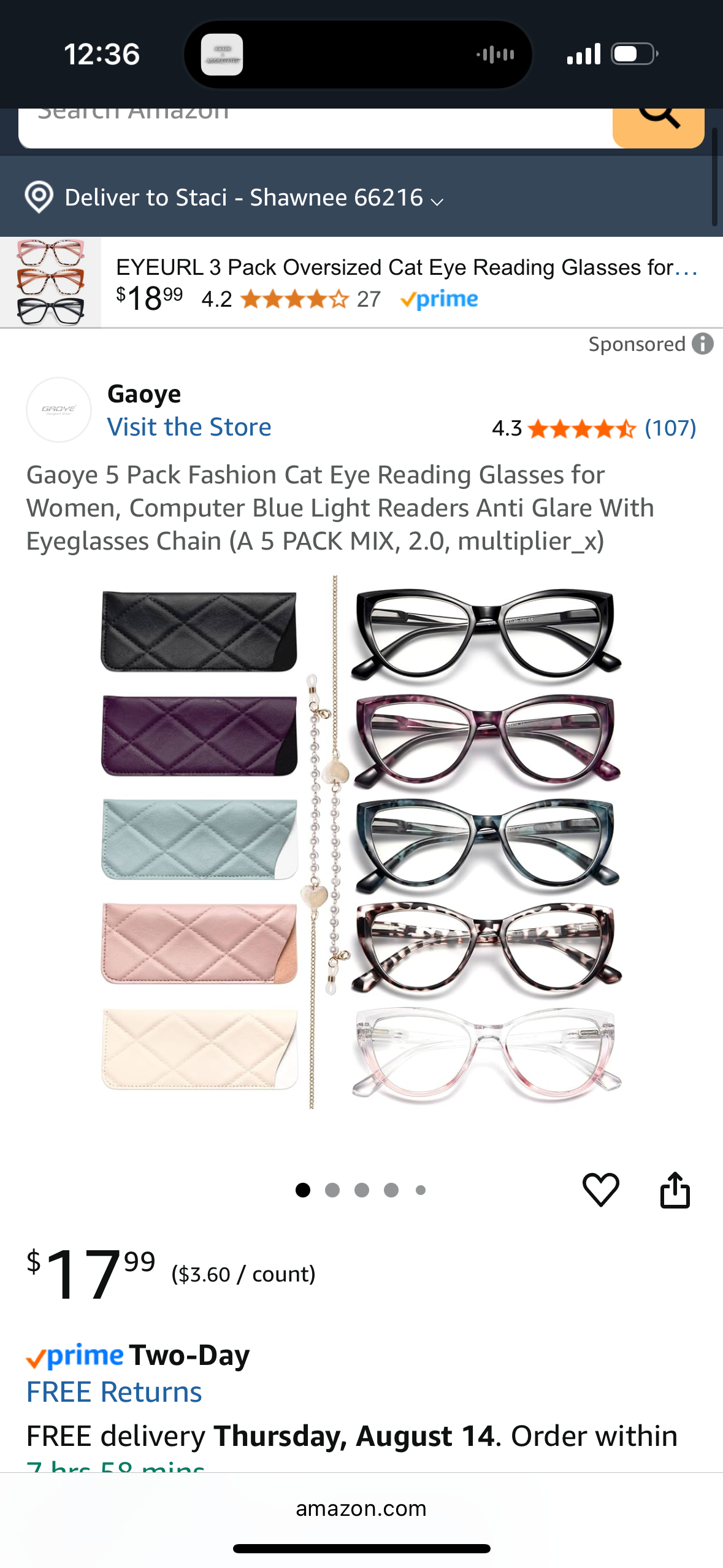Add product to wish list with heart
The width and height of the screenshot is (723, 1568).
pos(600,1189)
